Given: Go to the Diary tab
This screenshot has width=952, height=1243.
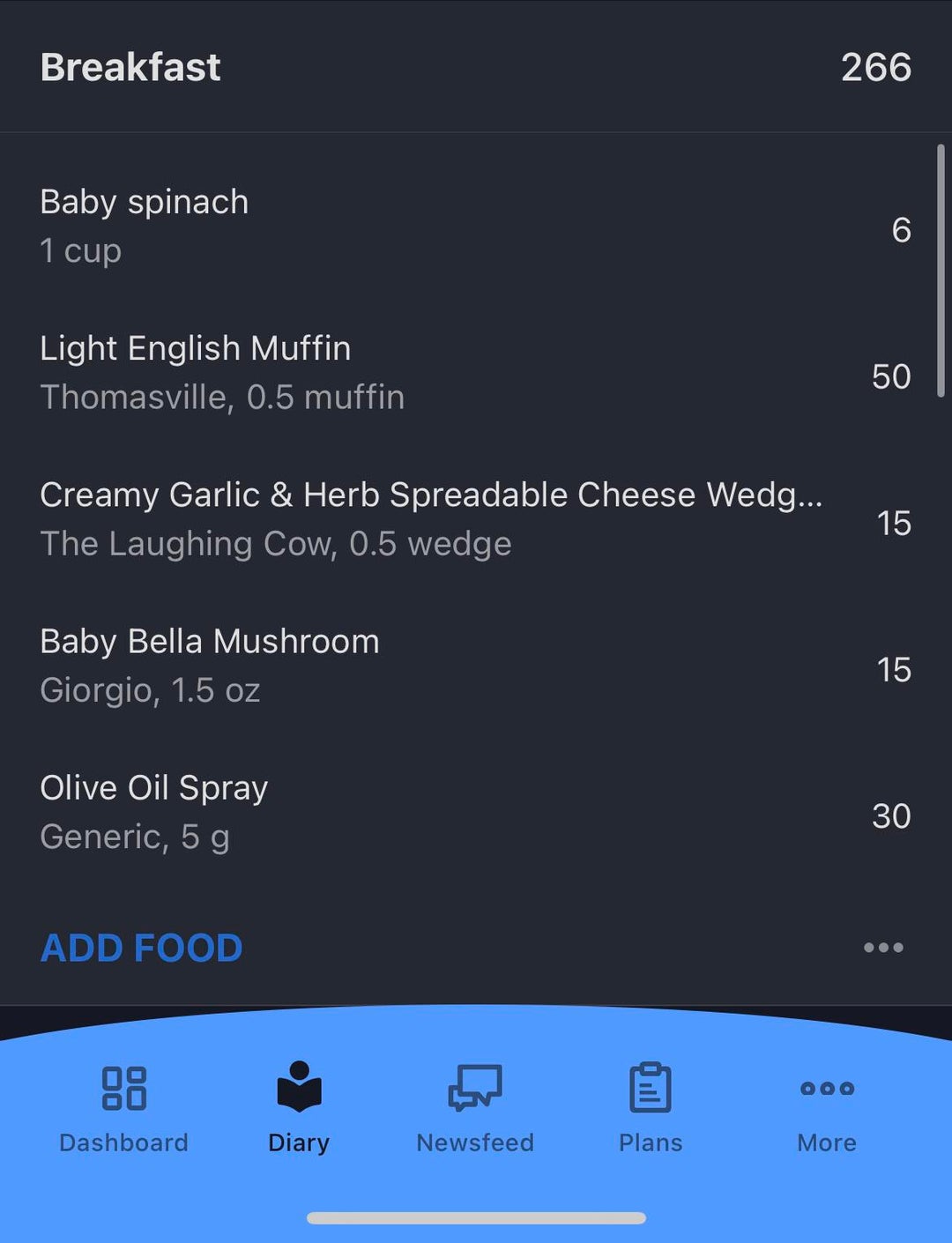Looking at the screenshot, I should [x=299, y=1107].
